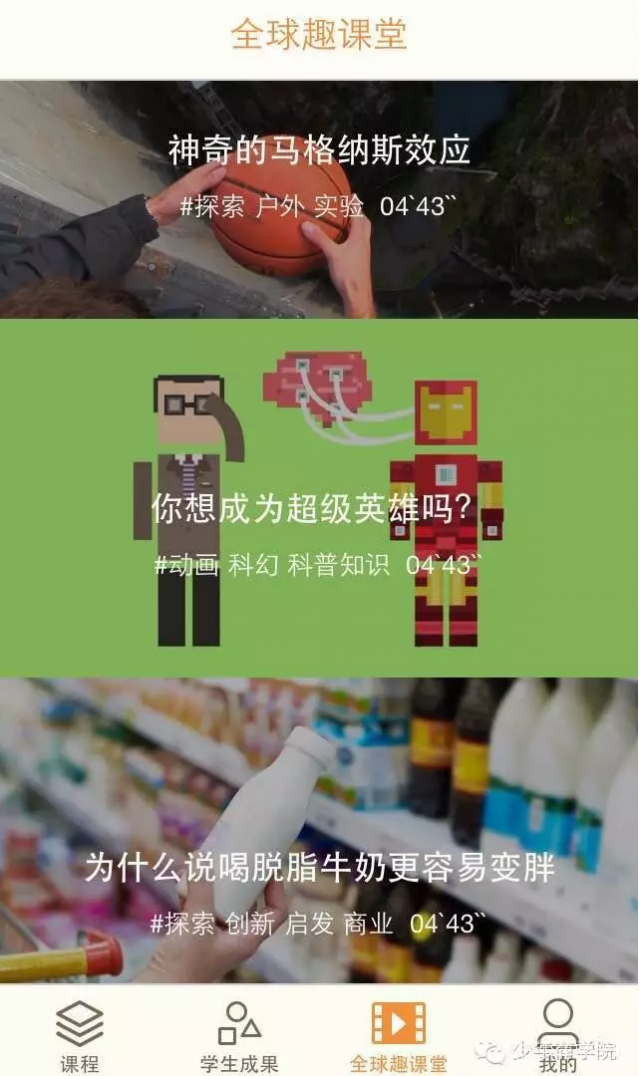640x1076 pixels.
Task: Go to the 学生成果 tab
Action: [x=239, y=1035]
